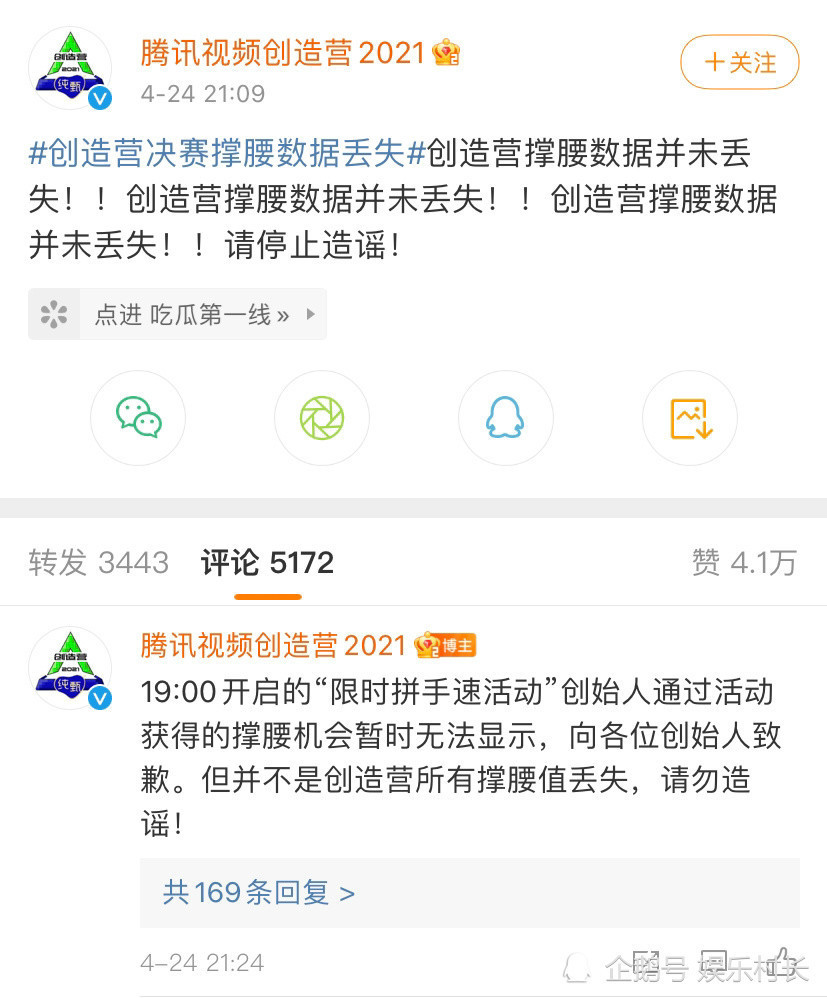Open the post author's profile avatar
The width and height of the screenshot is (827, 998).
(69, 68)
